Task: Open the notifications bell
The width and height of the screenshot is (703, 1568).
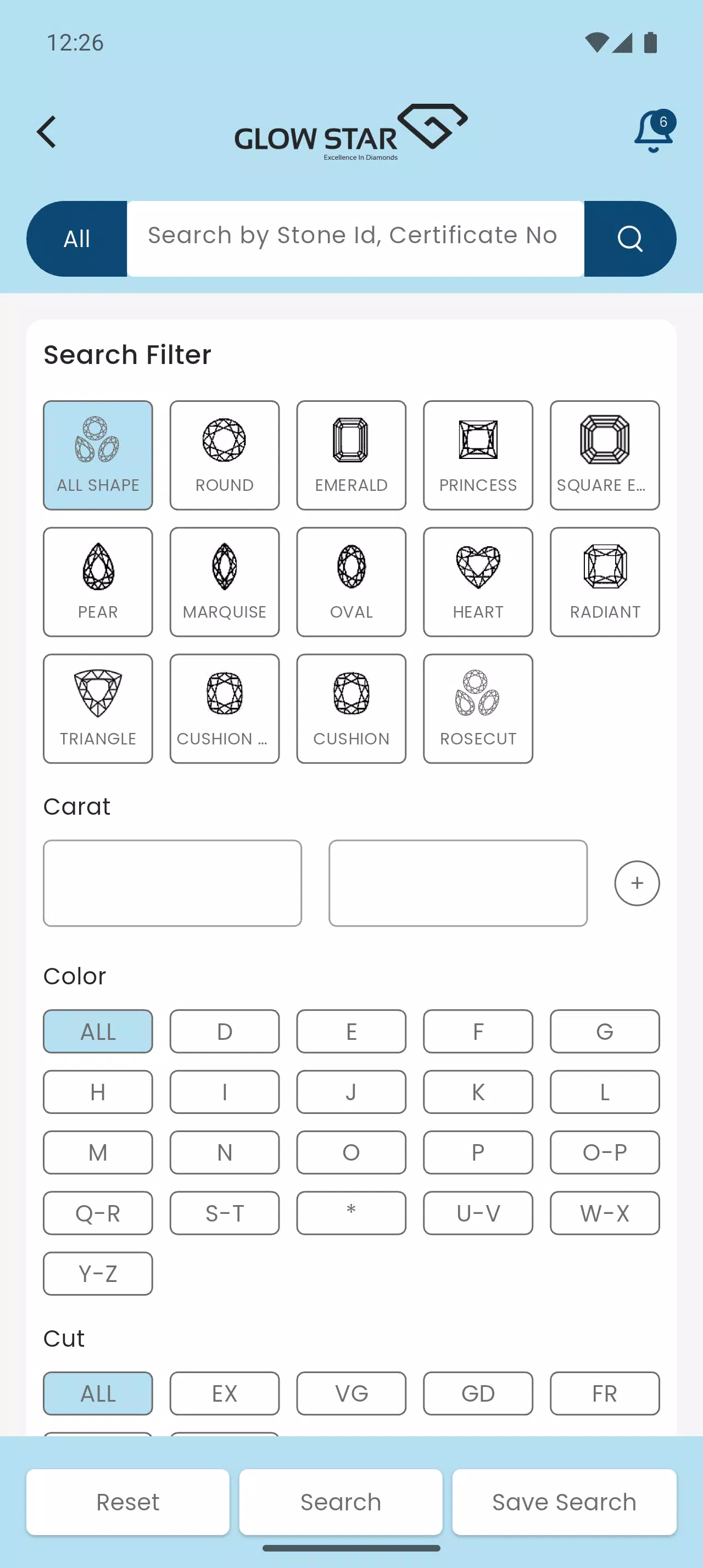Action: (653, 131)
